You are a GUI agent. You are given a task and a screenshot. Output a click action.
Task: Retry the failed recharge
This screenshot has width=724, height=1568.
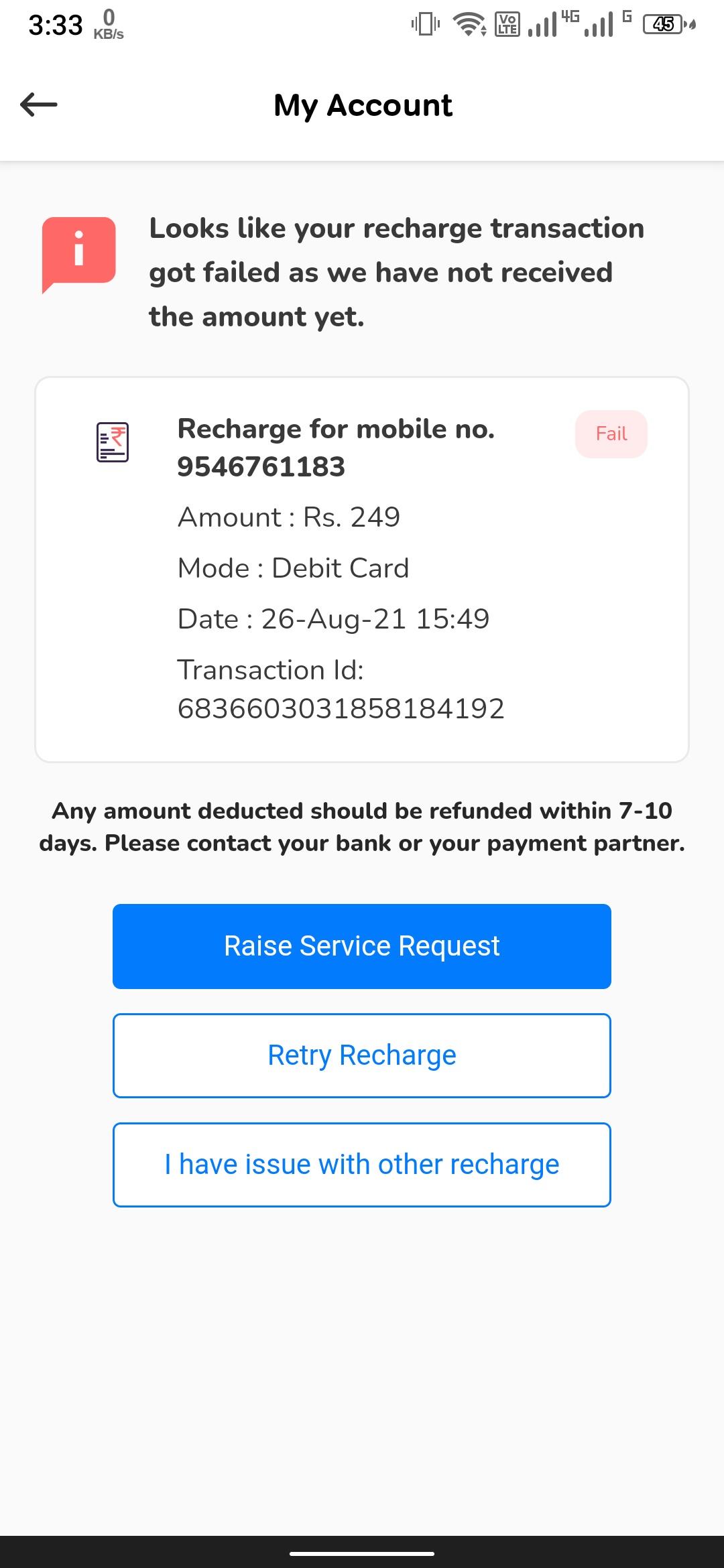[x=362, y=1055]
